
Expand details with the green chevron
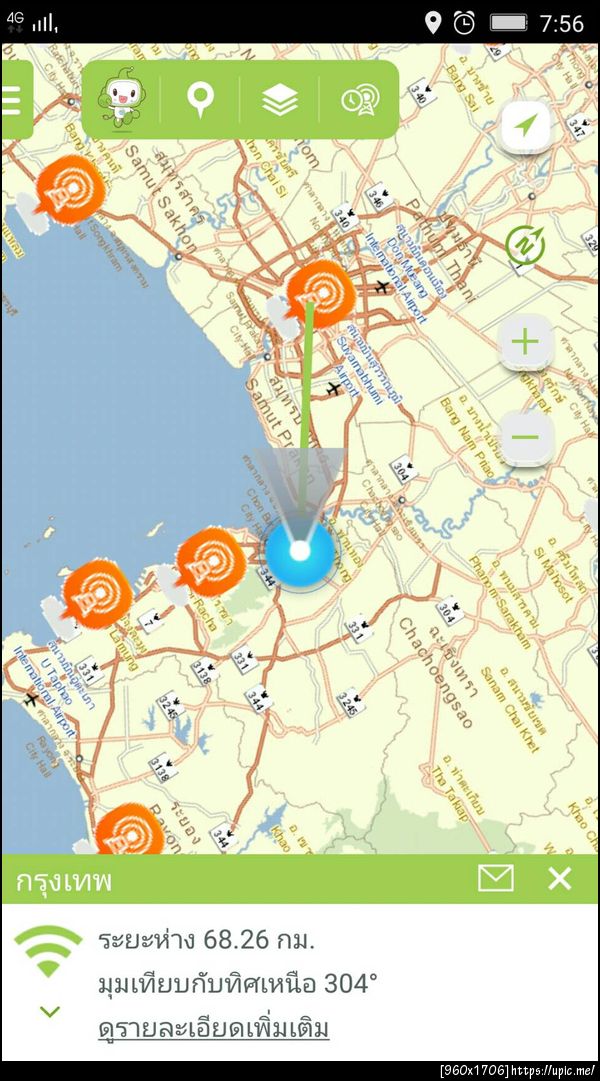coord(49,1012)
